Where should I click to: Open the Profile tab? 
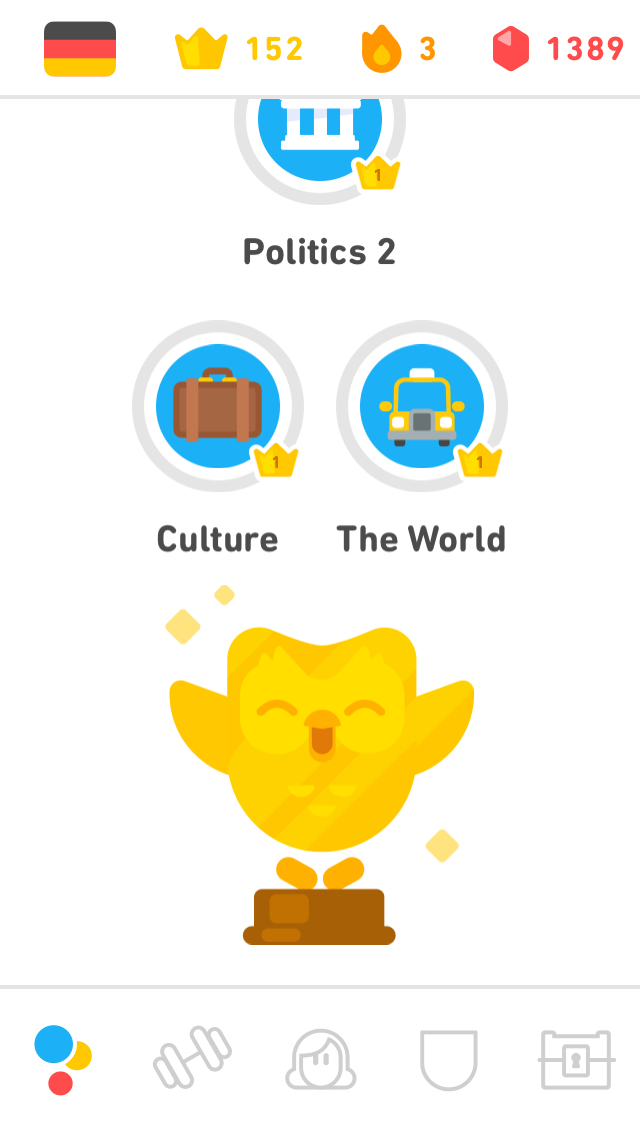point(320,1060)
